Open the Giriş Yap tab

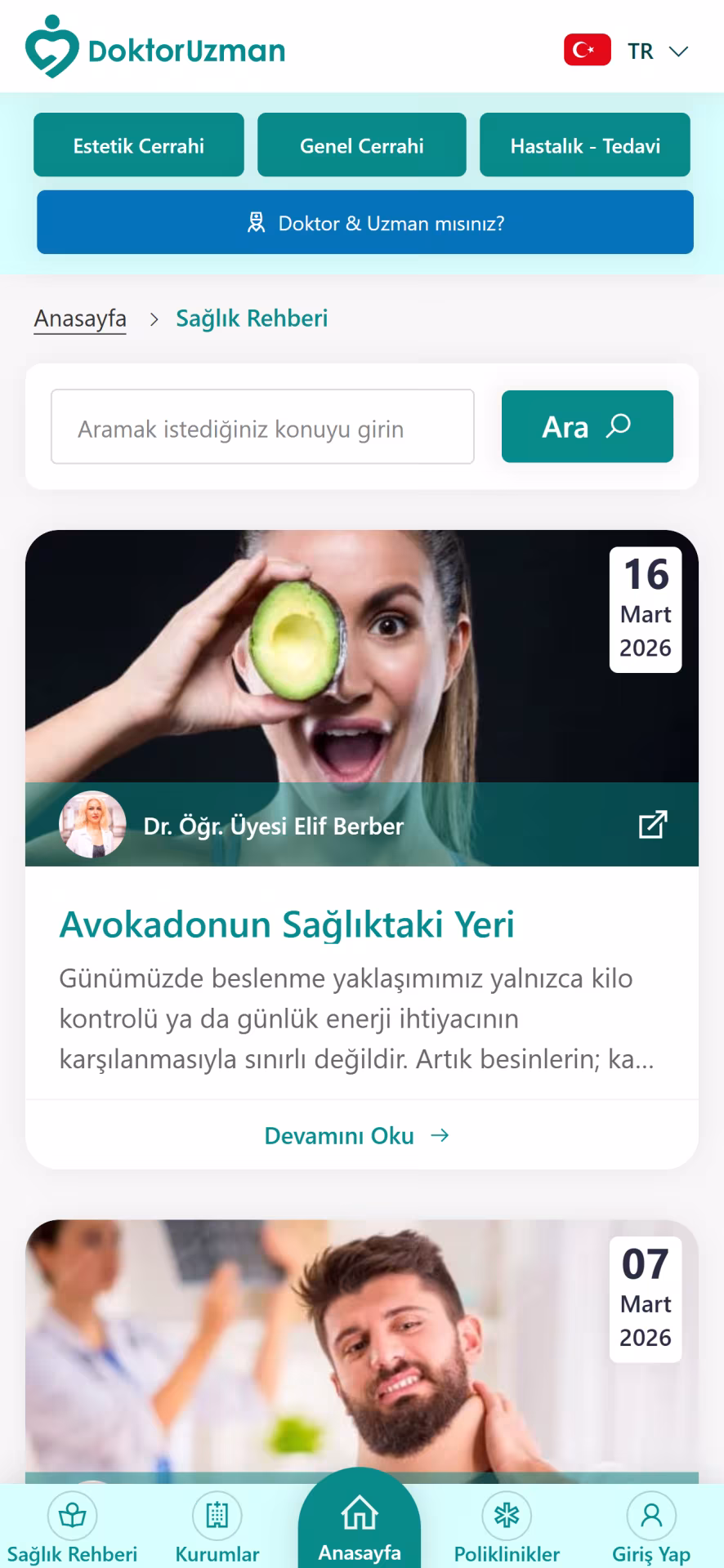coord(651,1527)
